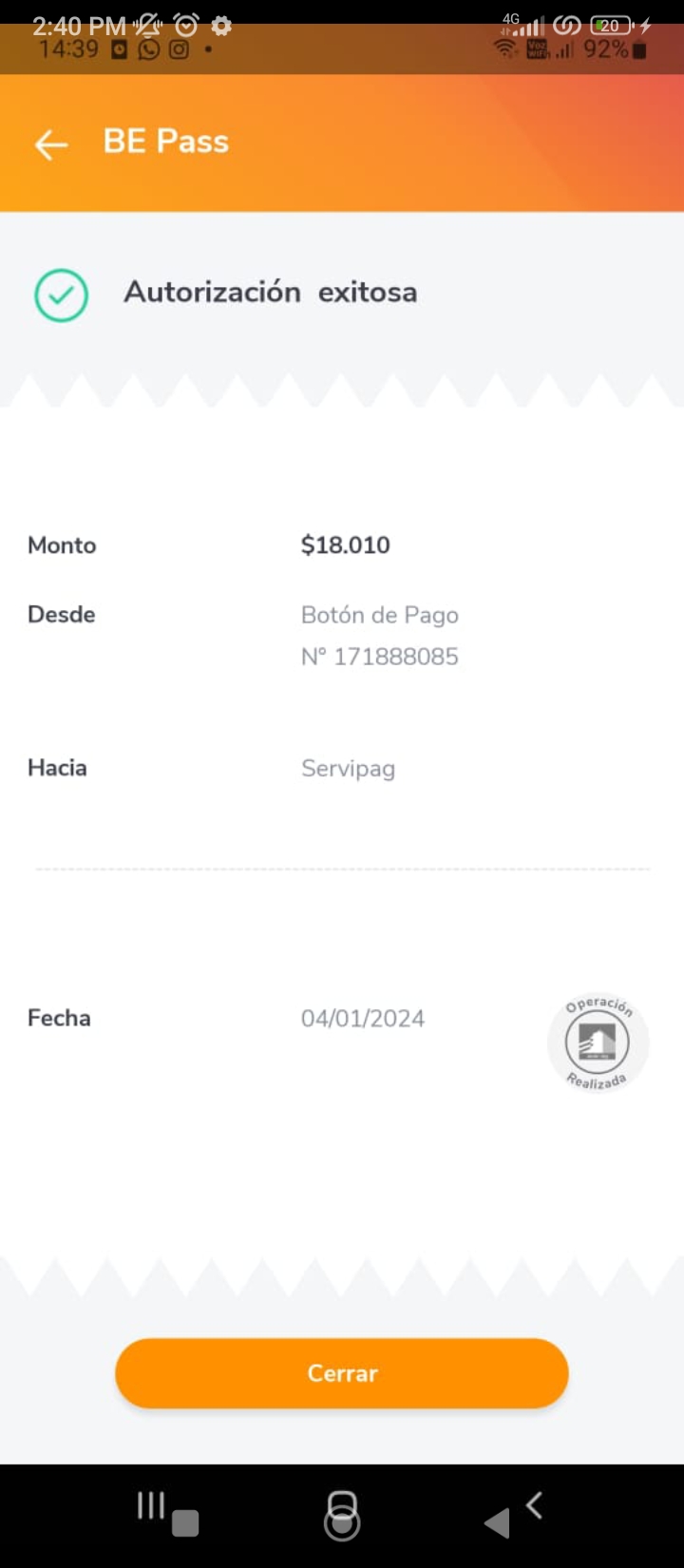This screenshot has width=684, height=1568.
Task: Tap the green success checkmark icon
Action: point(61,296)
